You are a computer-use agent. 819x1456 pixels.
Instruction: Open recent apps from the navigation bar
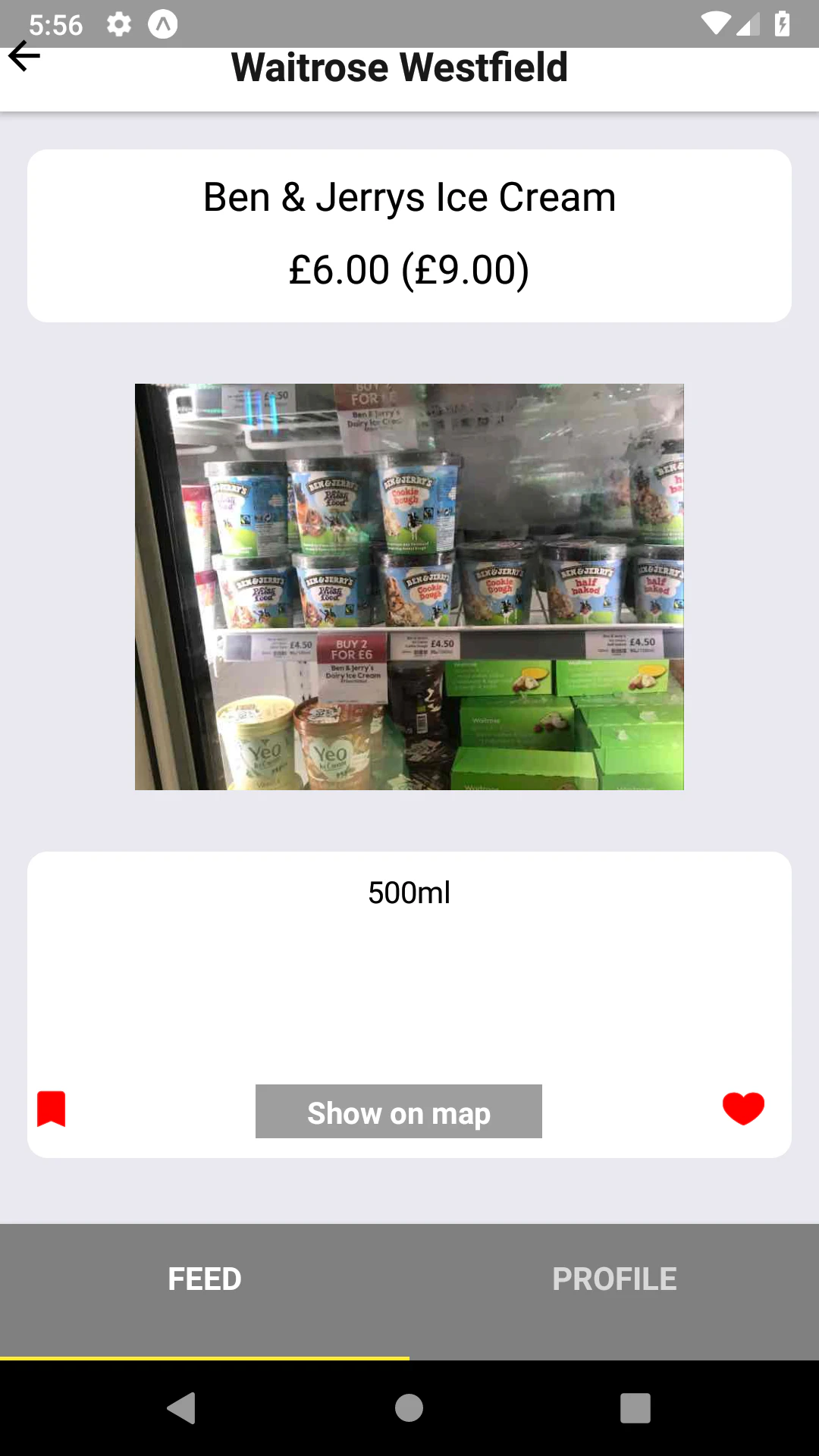[635, 1408]
